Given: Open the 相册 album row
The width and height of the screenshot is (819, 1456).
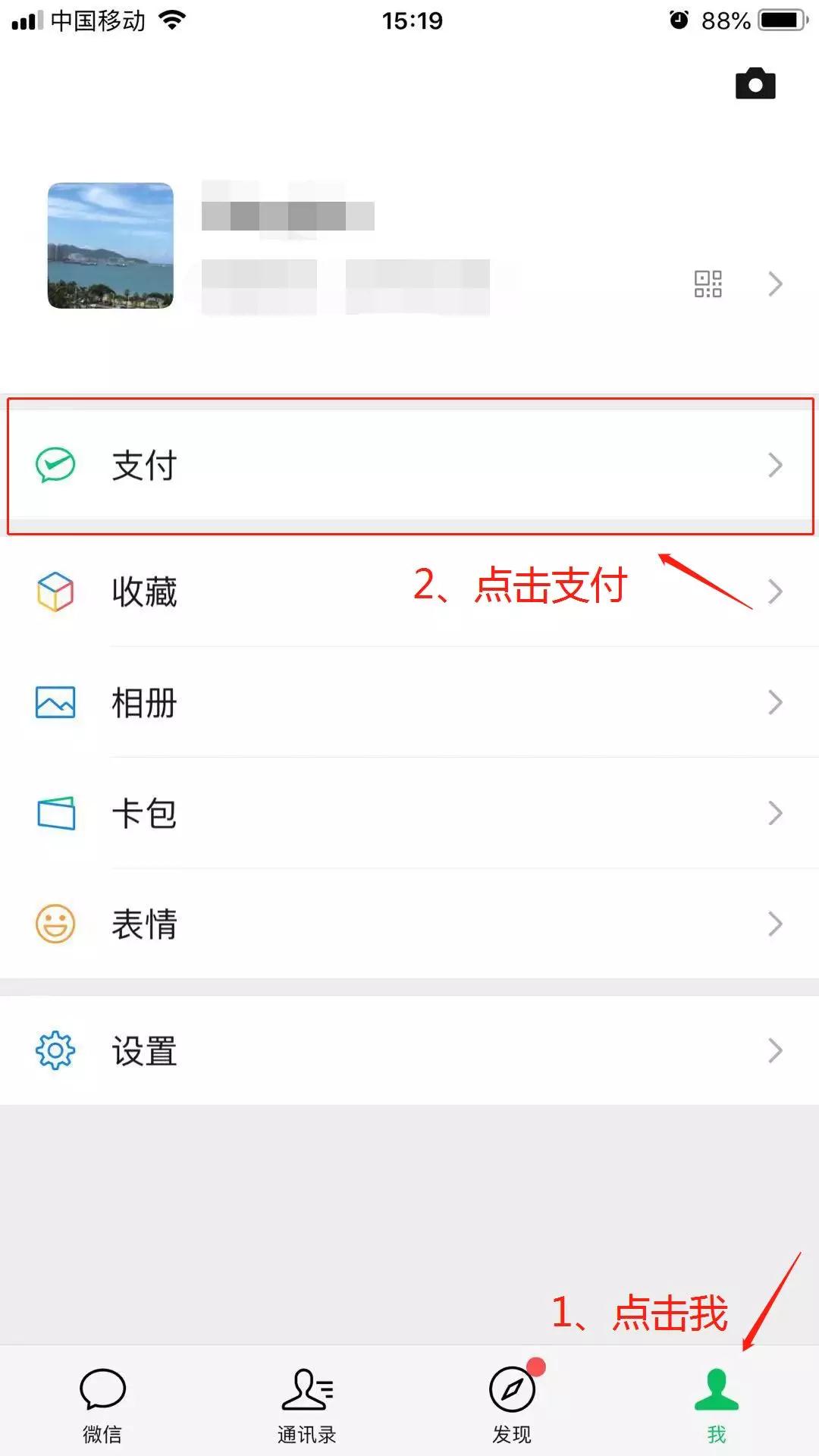Looking at the screenshot, I should point(409,702).
